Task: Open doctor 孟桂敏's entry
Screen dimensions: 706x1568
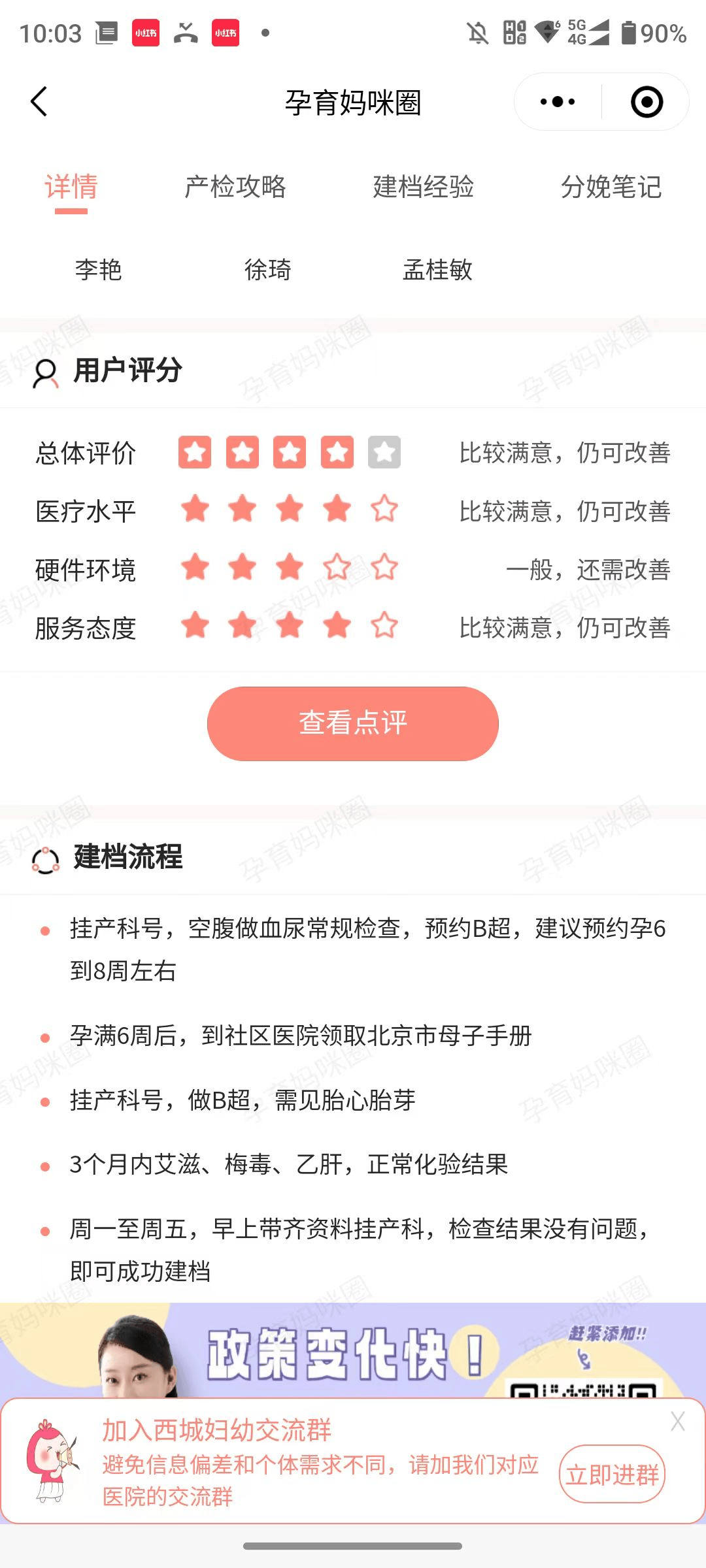Action: point(437,269)
